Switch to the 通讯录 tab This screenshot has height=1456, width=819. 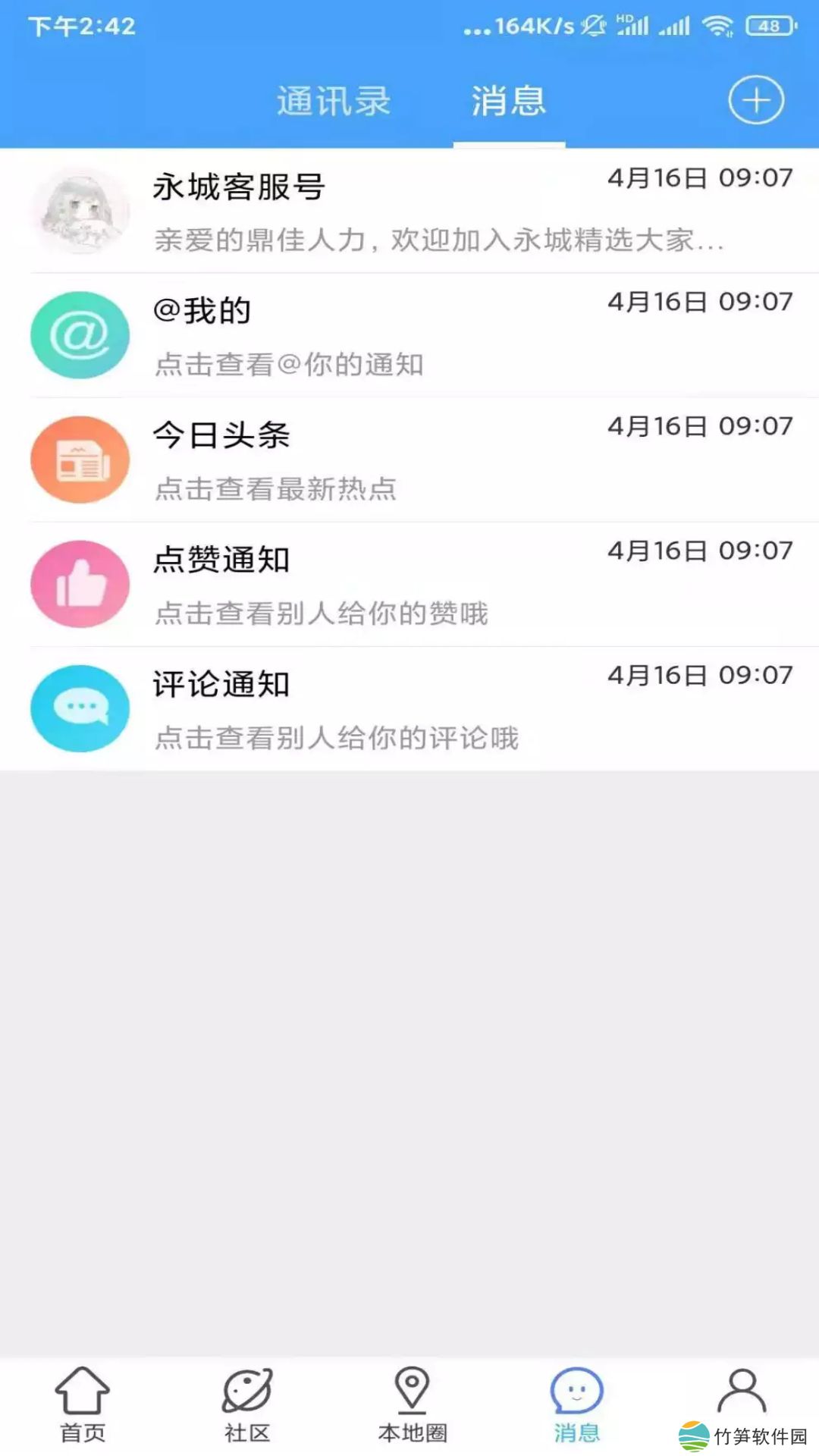coord(334,102)
